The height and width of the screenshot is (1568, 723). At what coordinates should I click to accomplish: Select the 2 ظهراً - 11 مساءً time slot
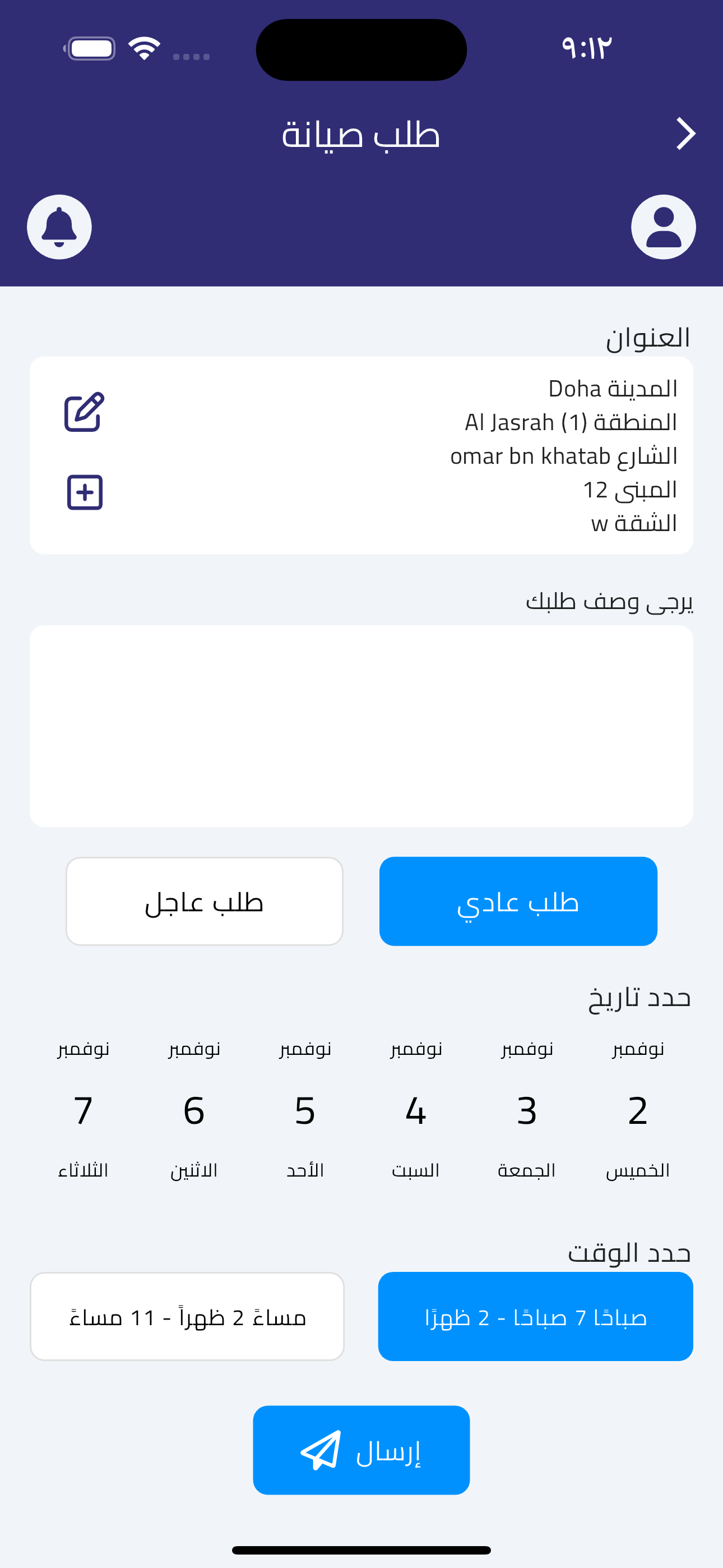point(187,1317)
